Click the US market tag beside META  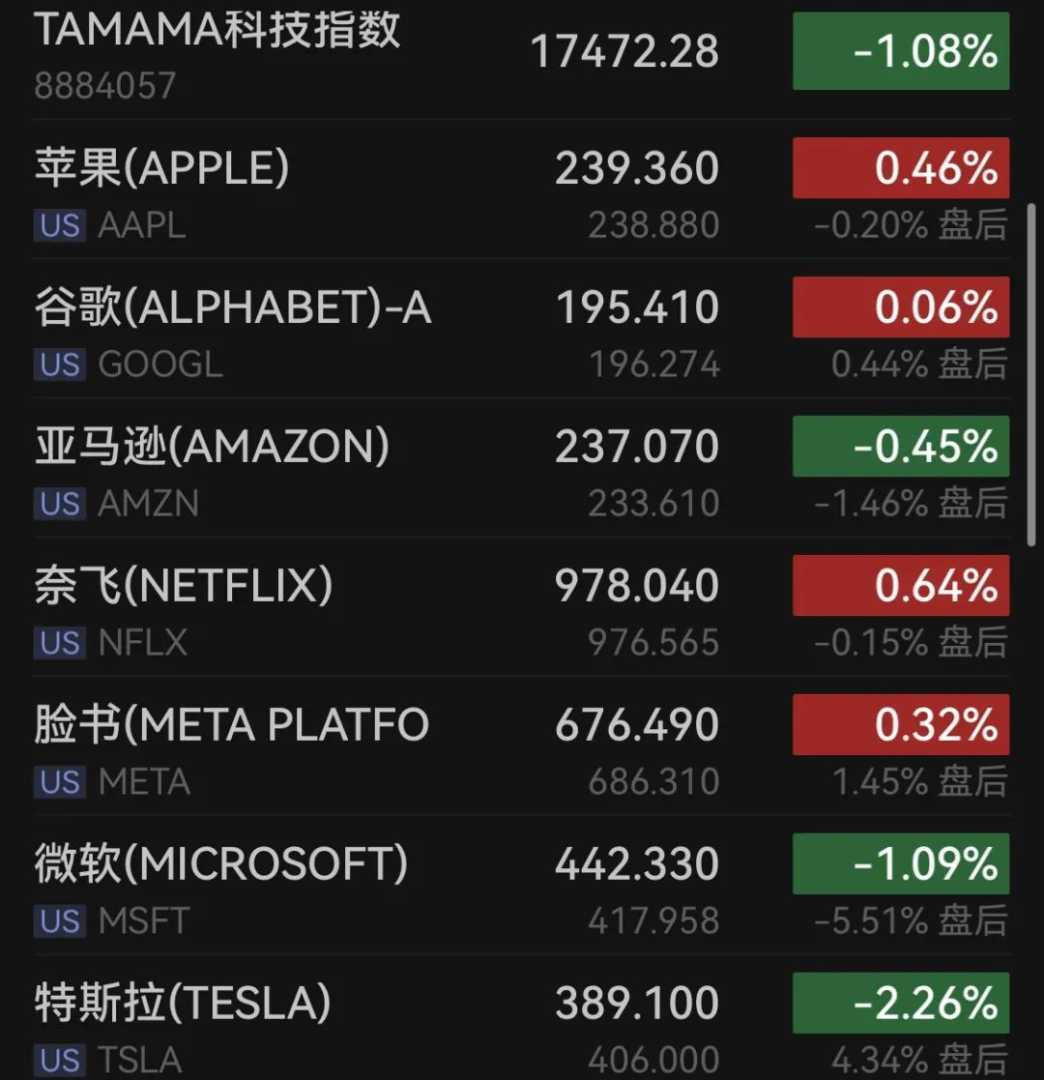tap(61, 782)
